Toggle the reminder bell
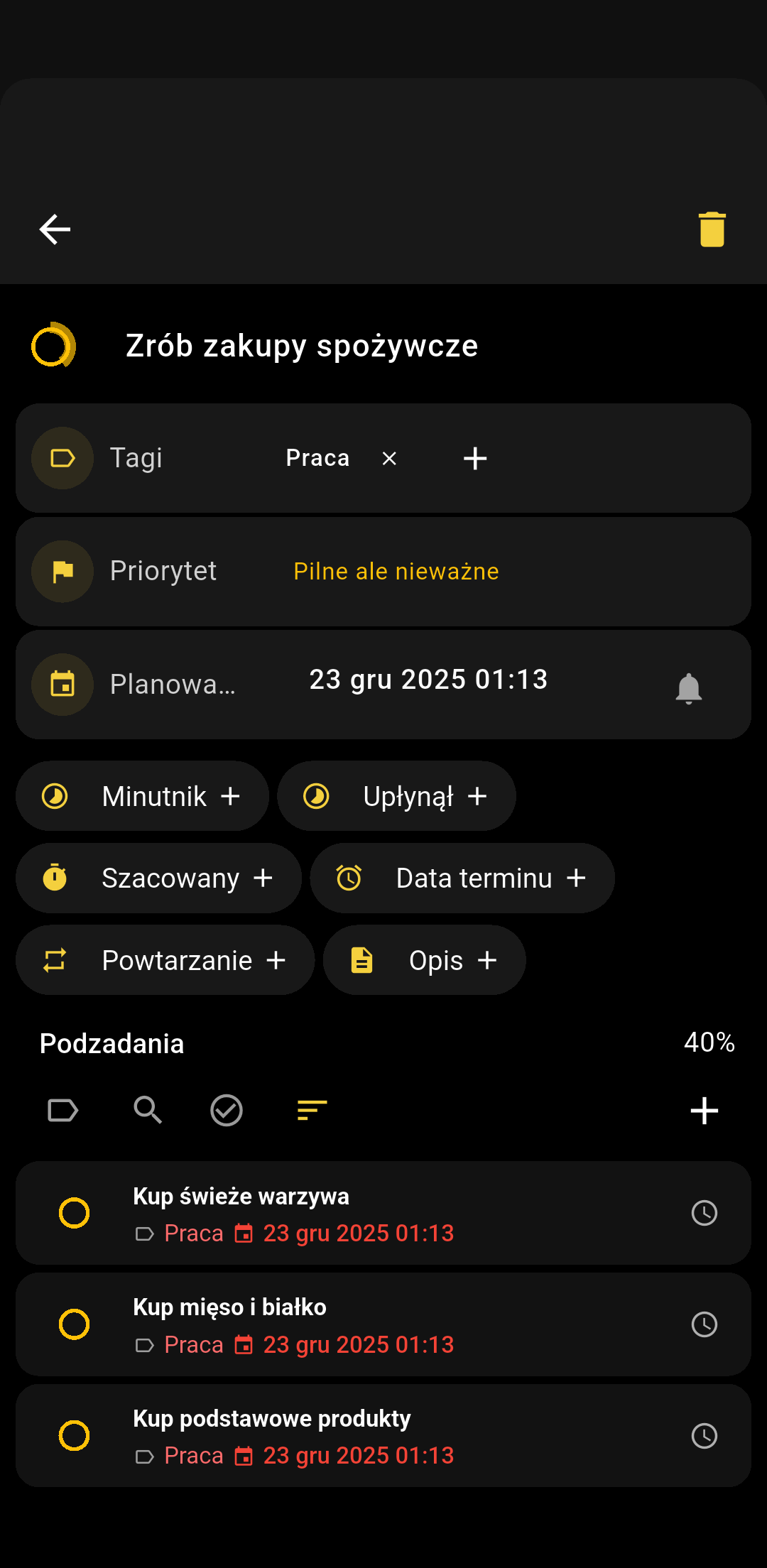The width and height of the screenshot is (767, 1568). [688, 688]
